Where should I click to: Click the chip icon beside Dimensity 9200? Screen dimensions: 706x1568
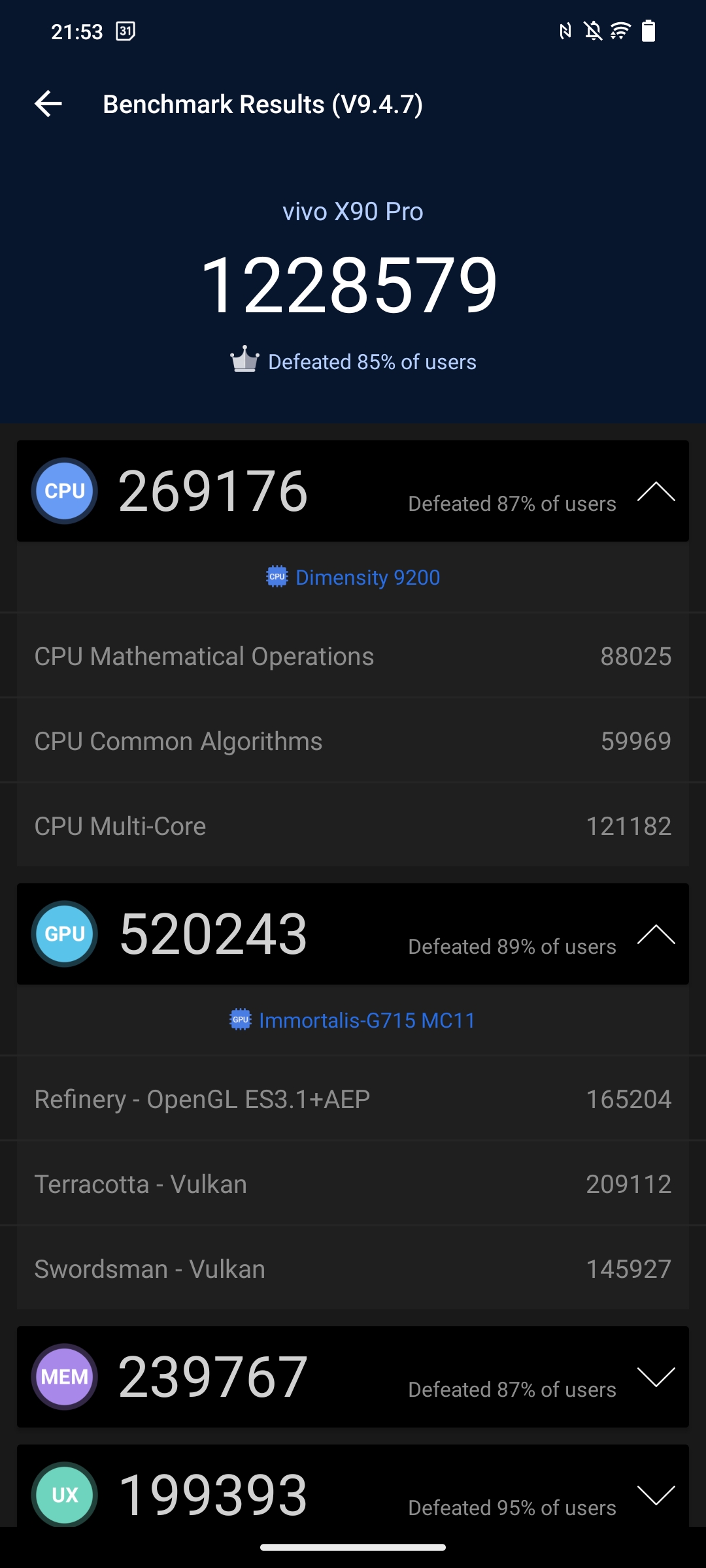277,577
